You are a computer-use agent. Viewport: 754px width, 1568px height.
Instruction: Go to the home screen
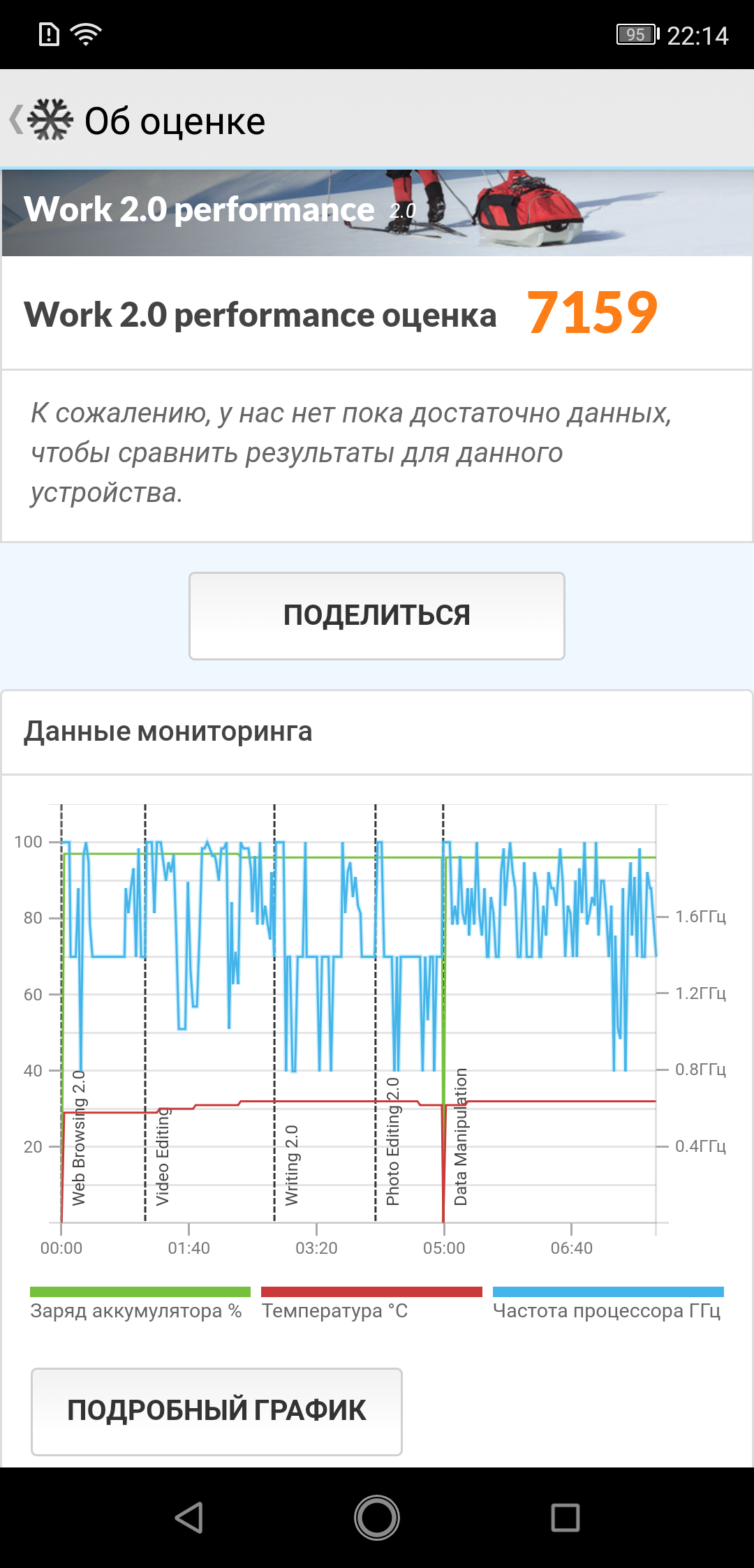coord(377,1517)
